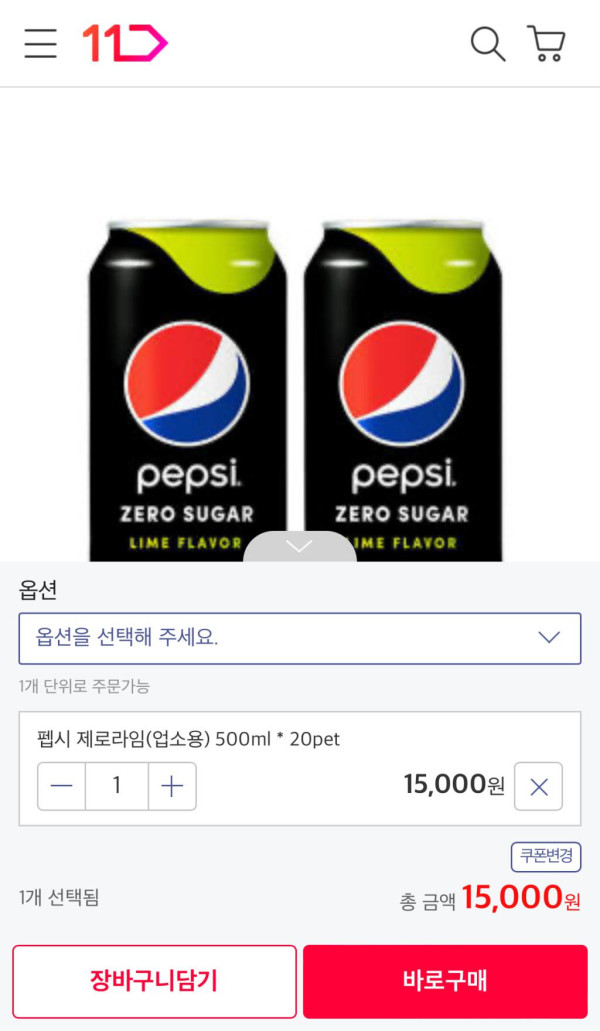
Task: Tap the quantity field showing 1
Action: [117, 786]
